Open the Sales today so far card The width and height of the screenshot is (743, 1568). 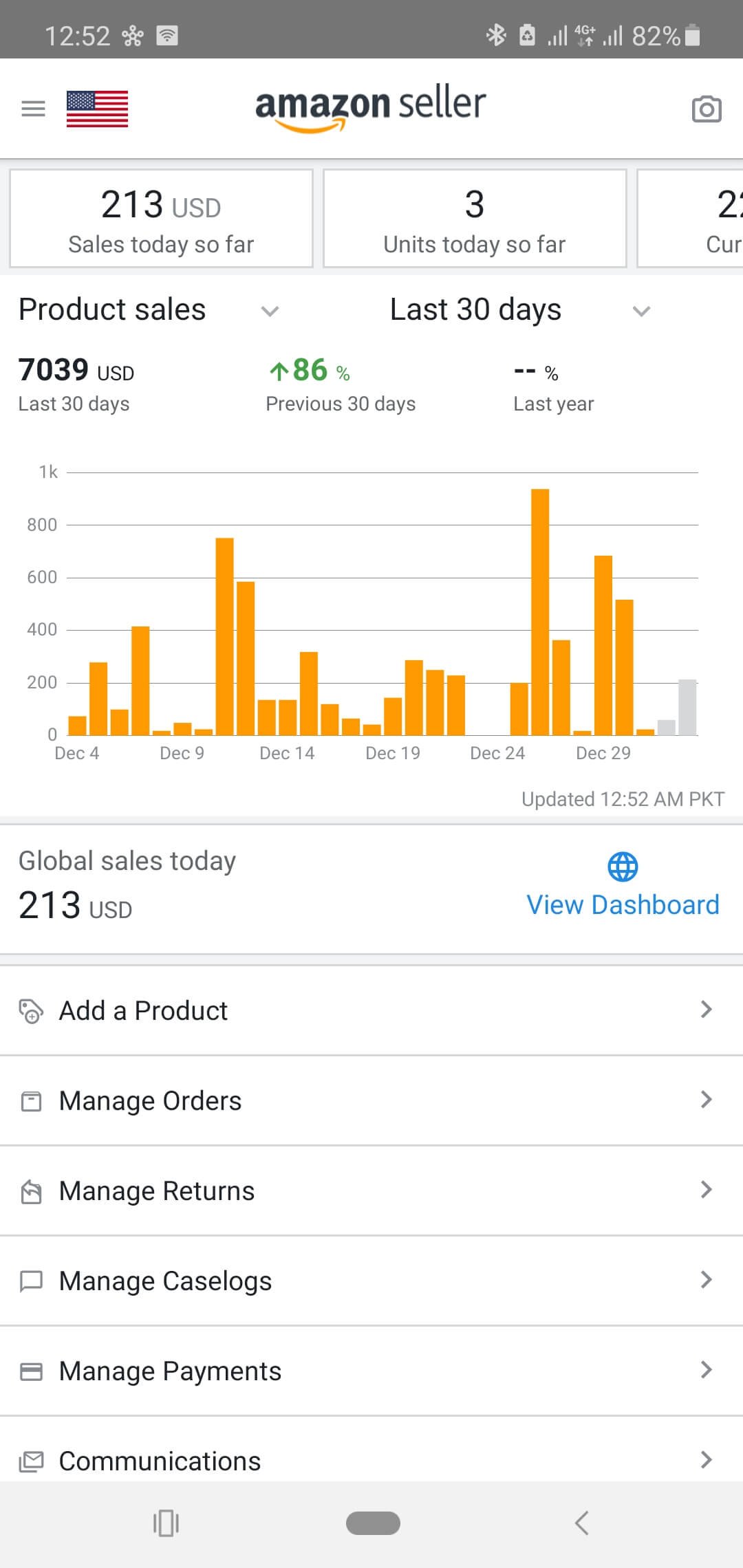tap(161, 219)
